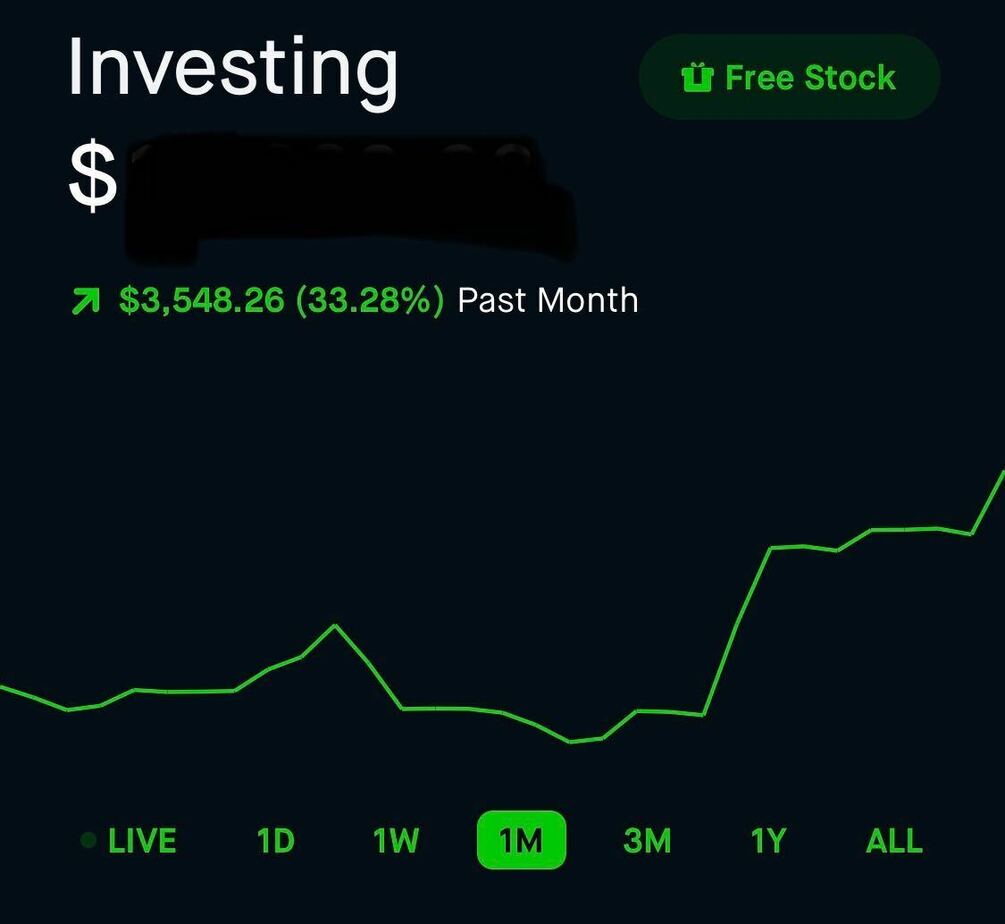1005x924 pixels.
Task: Show ALL time performance
Action: (x=894, y=841)
